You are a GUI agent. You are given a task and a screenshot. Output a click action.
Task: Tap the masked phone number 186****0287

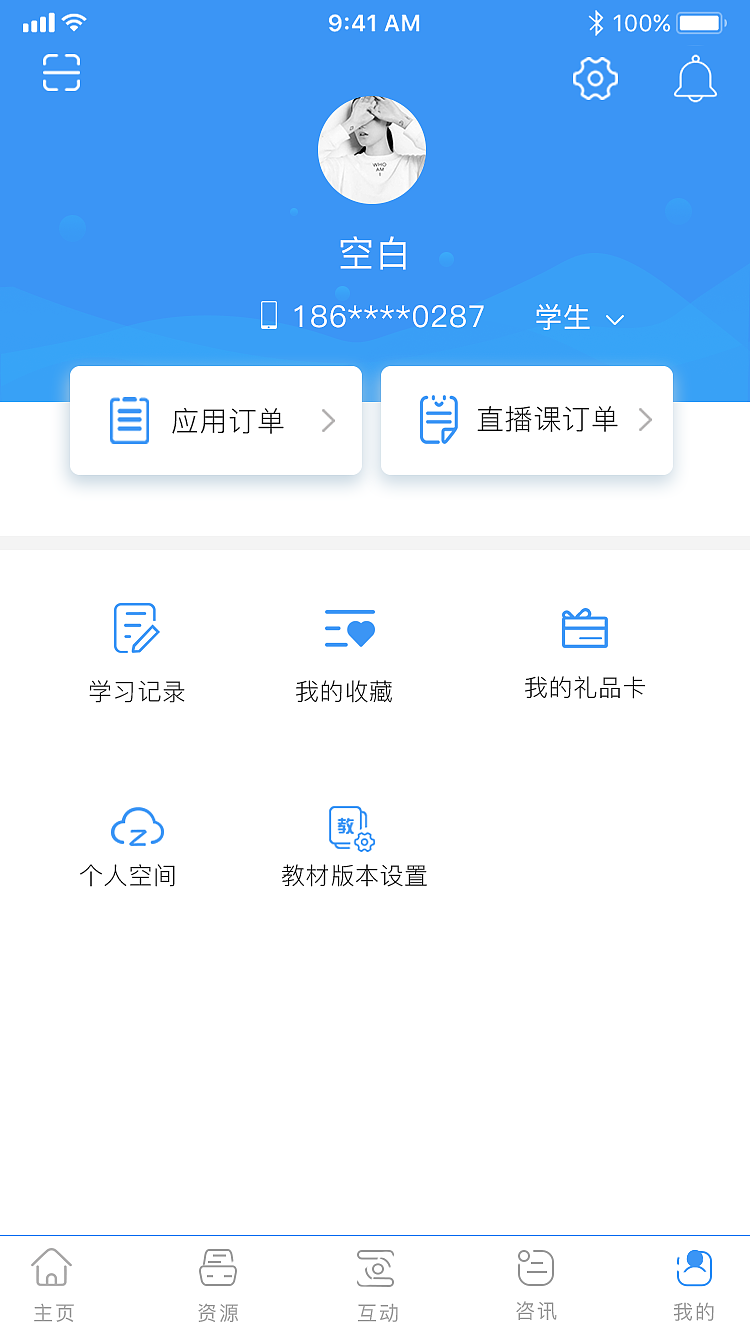[388, 316]
